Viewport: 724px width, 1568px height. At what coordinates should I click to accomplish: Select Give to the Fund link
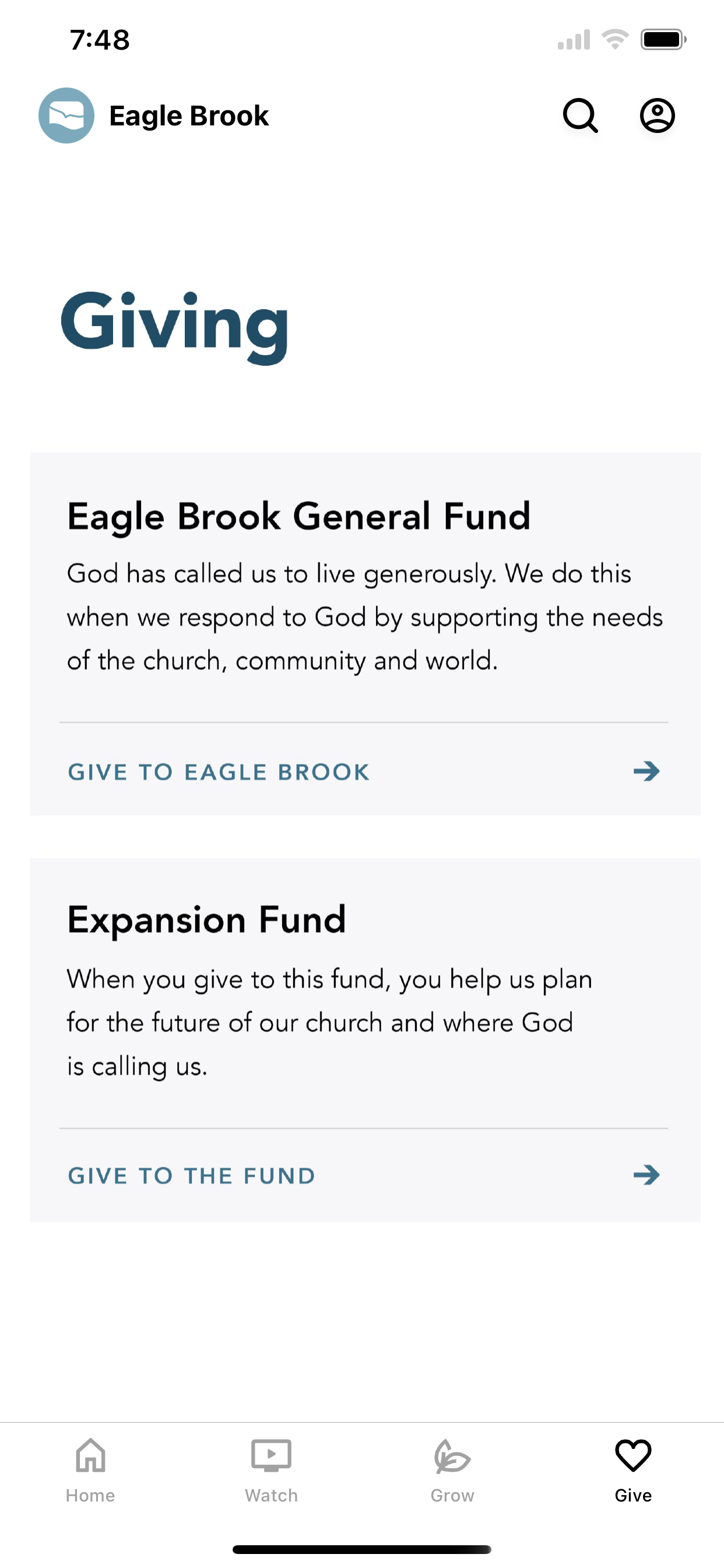364,1175
